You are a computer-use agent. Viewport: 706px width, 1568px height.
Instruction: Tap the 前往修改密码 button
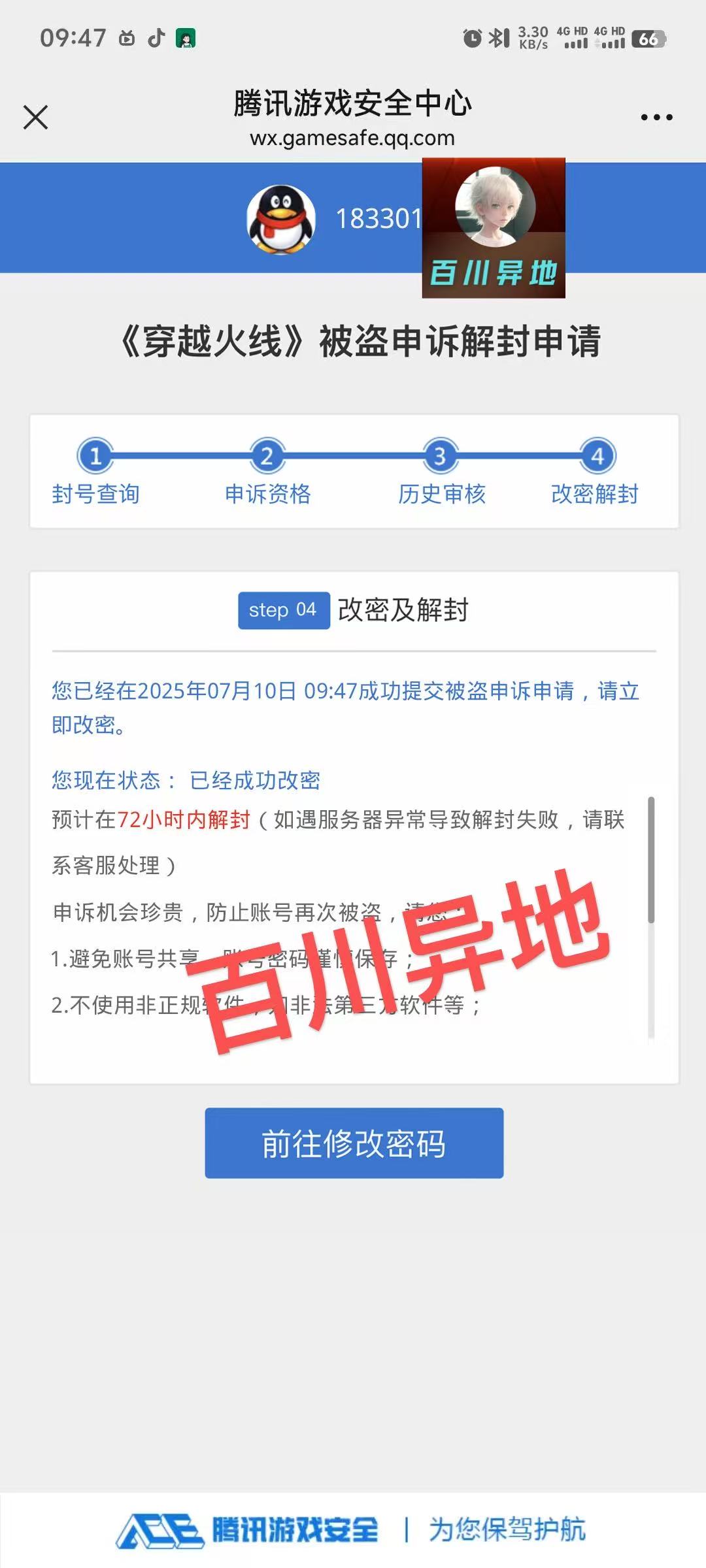[x=354, y=1143]
